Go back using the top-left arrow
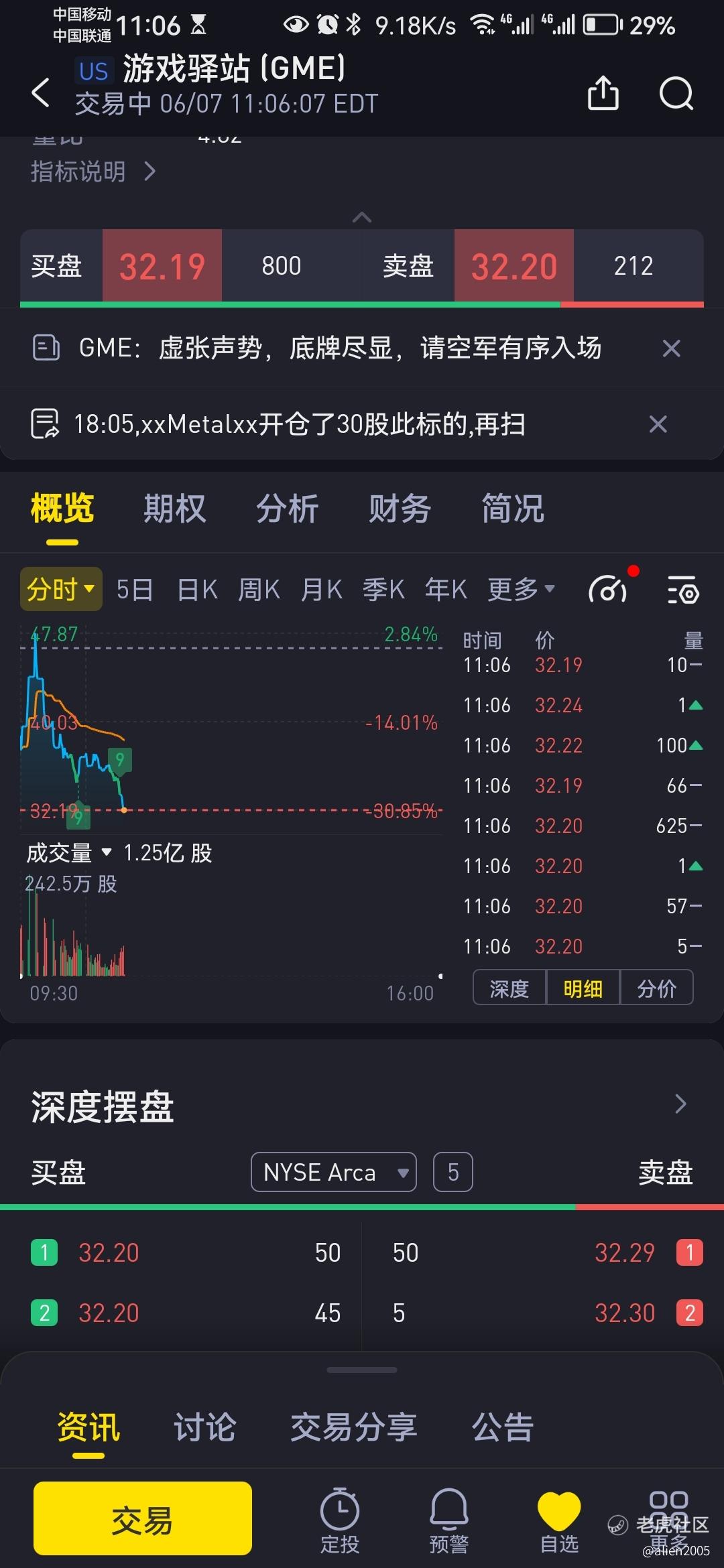The width and height of the screenshot is (724, 1568). click(41, 92)
